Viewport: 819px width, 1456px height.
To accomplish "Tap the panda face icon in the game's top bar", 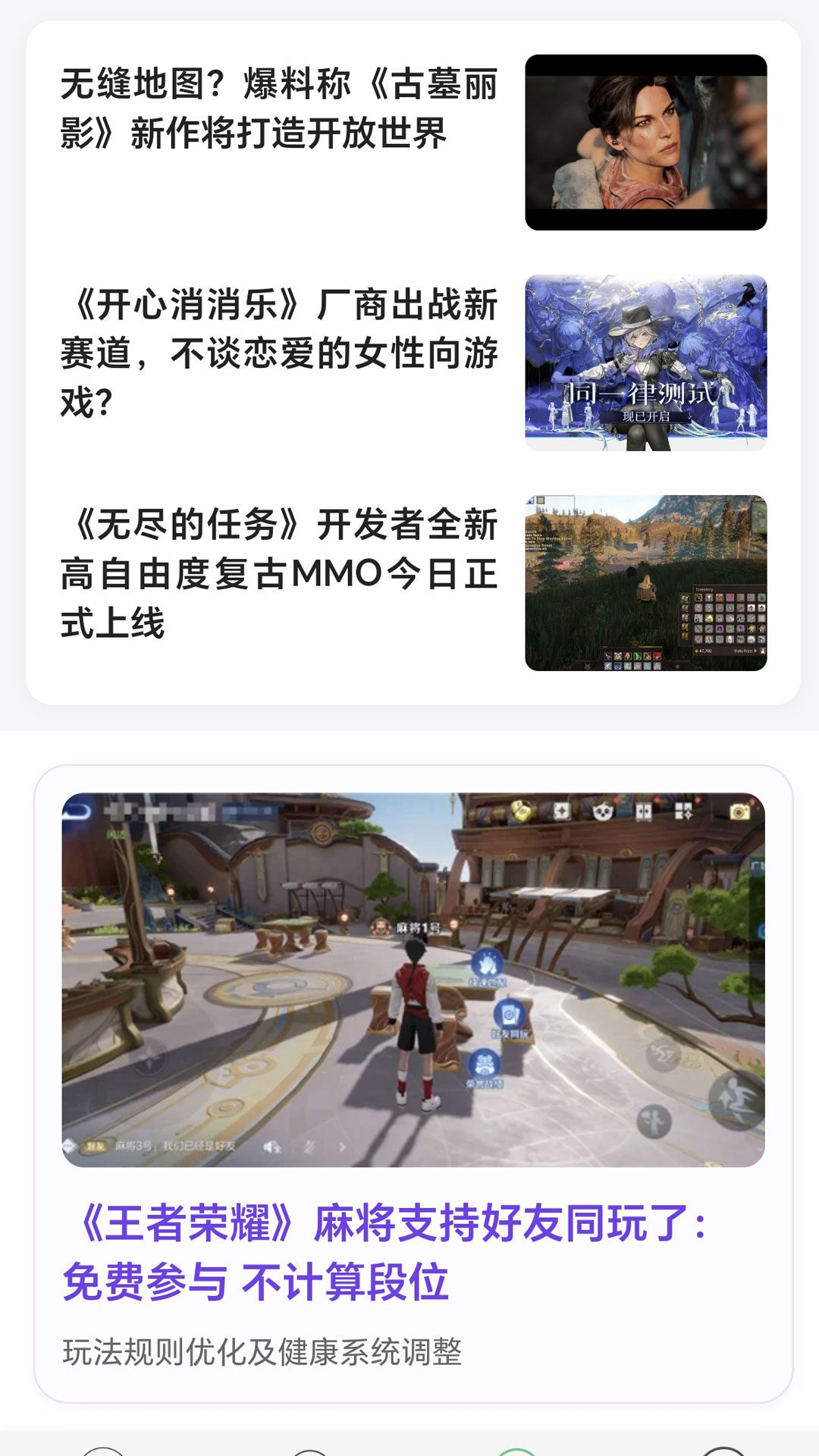I will pyautogui.click(x=603, y=811).
